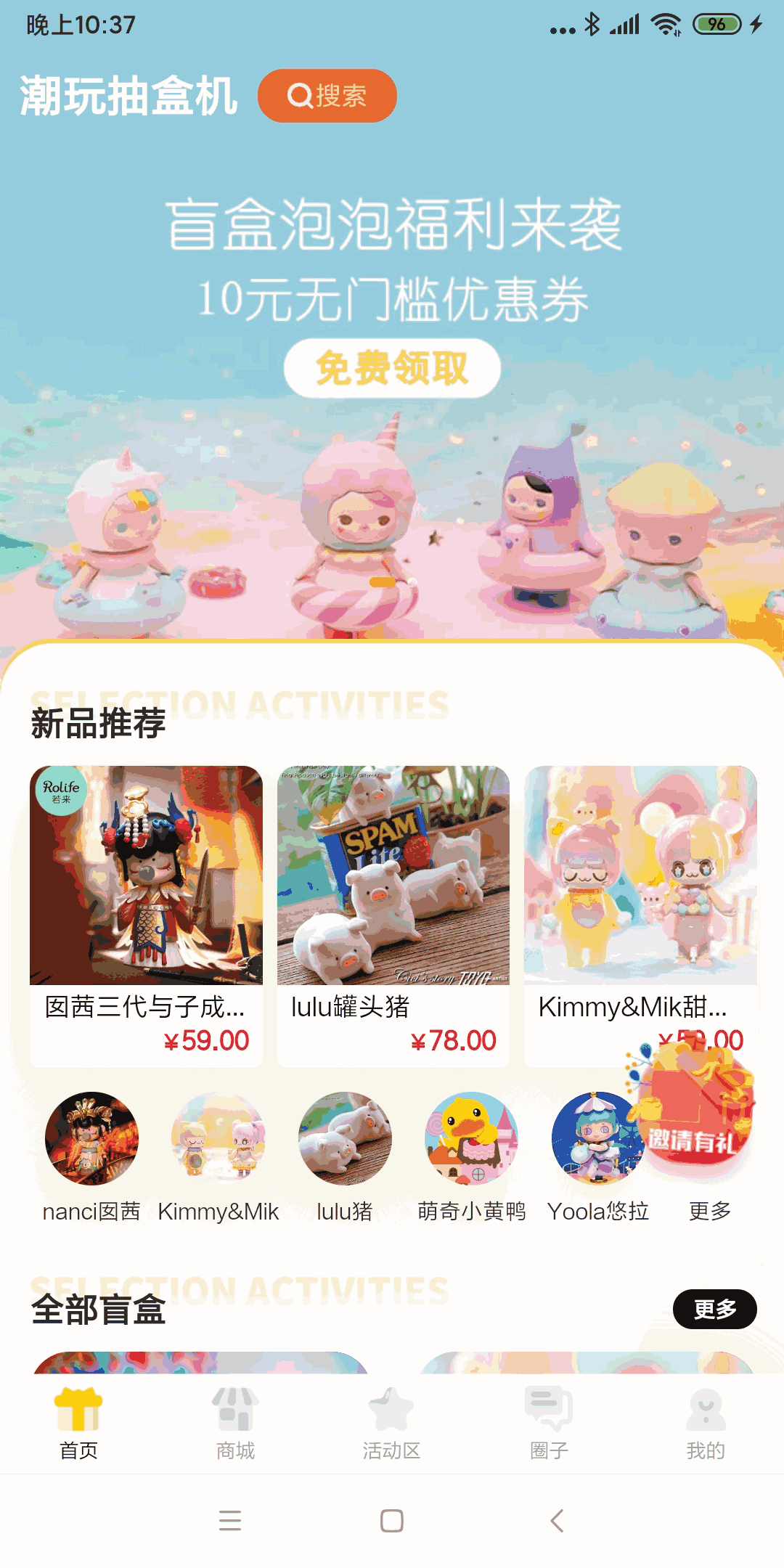Tap the system back button
This screenshot has height=1568, width=784.
[x=557, y=1520]
